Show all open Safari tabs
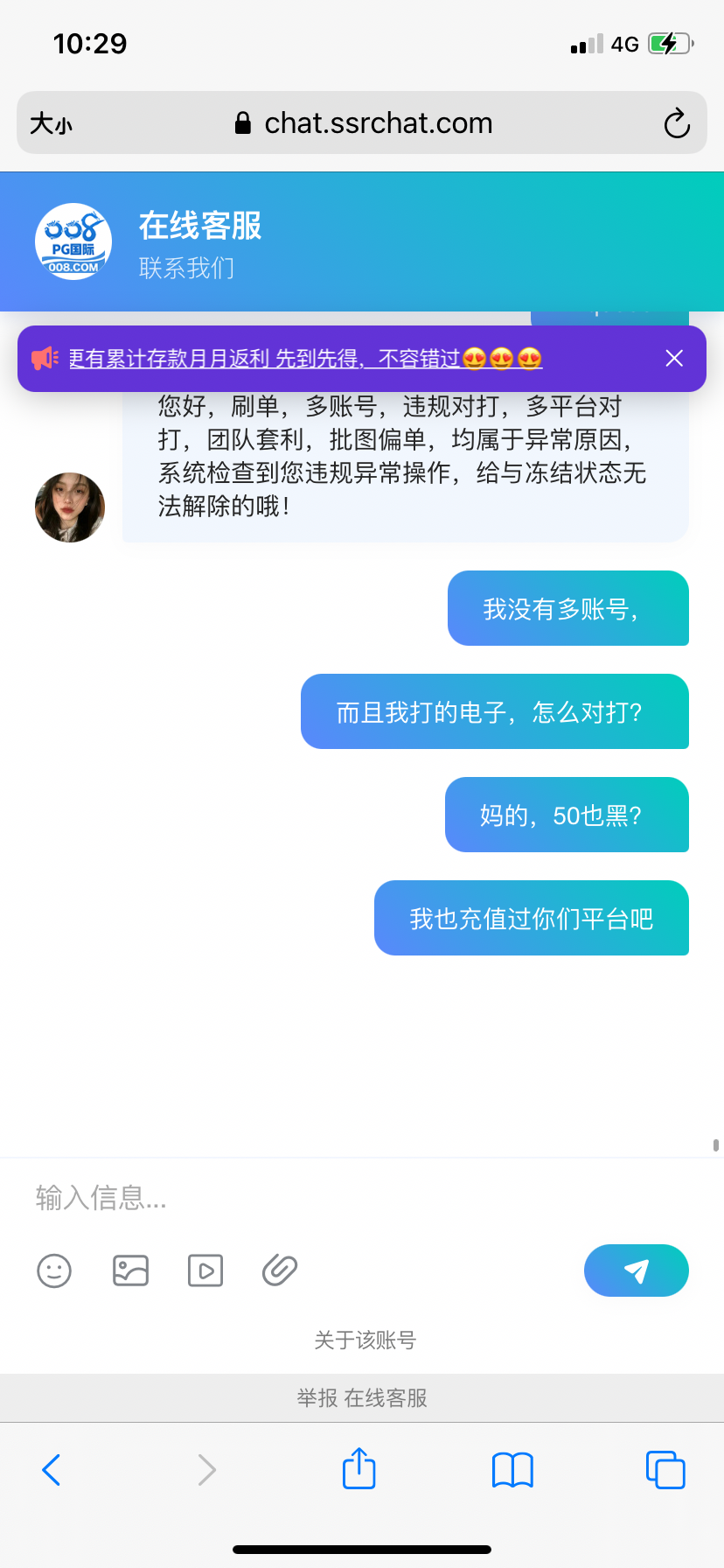This screenshot has height=1568, width=724. pyautogui.click(x=665, y=1470)
